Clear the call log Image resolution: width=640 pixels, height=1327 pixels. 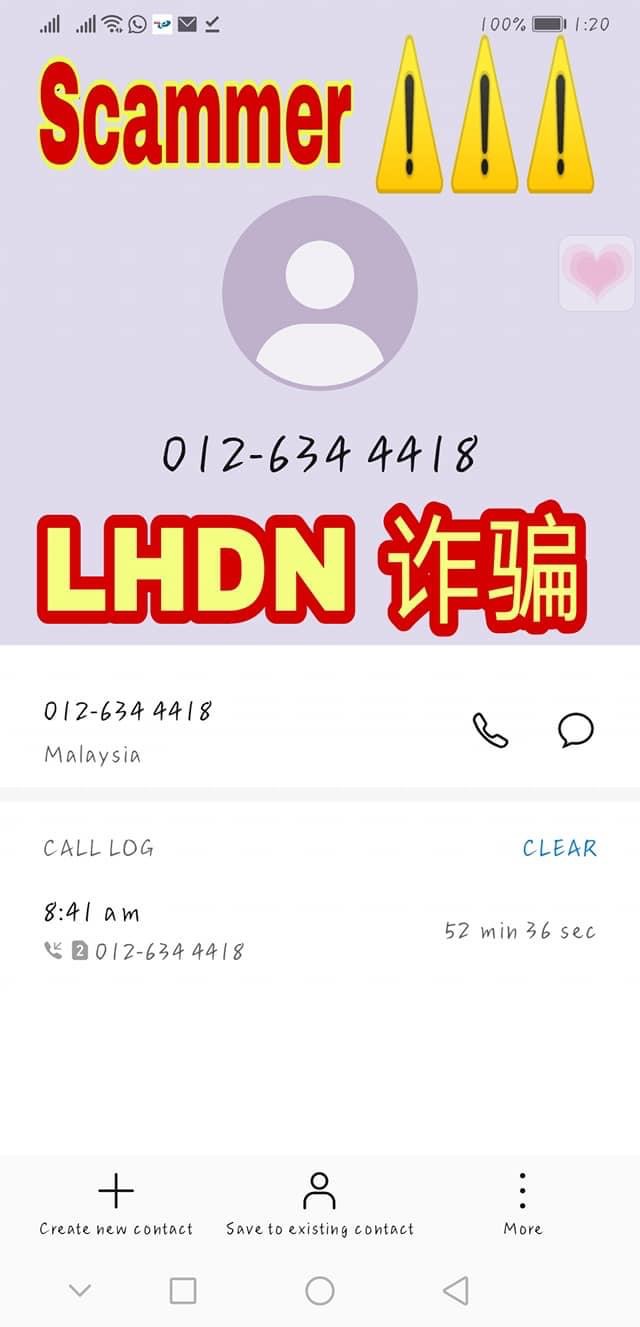click(559, 848)
